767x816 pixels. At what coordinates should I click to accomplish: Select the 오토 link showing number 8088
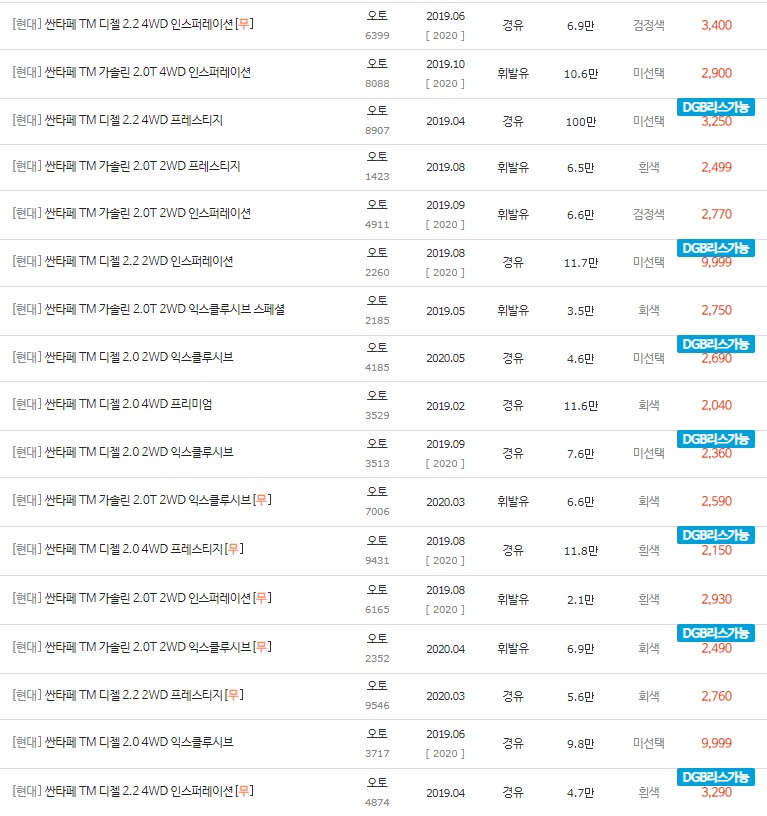coord(376,62)
